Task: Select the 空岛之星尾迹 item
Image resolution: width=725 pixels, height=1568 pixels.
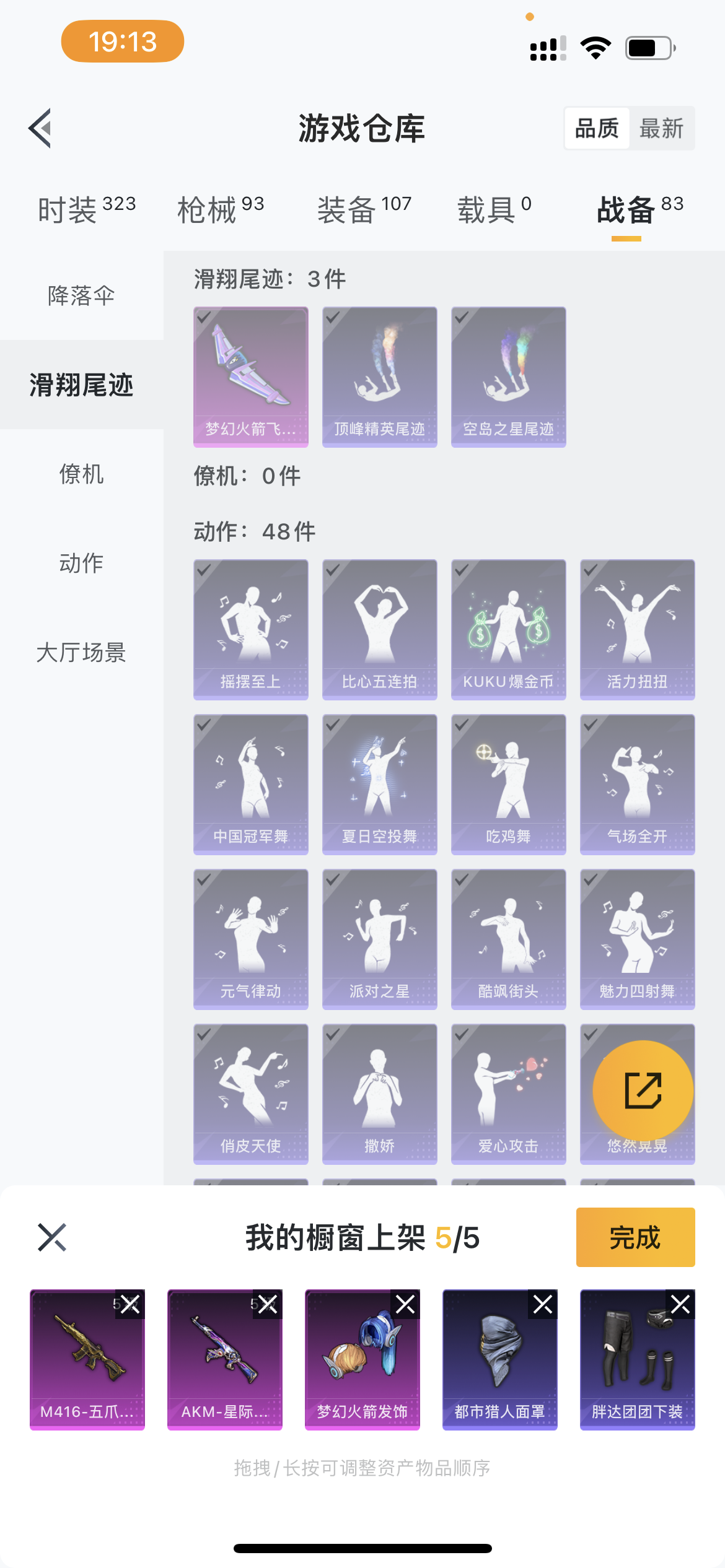Action: coord(508,377)
